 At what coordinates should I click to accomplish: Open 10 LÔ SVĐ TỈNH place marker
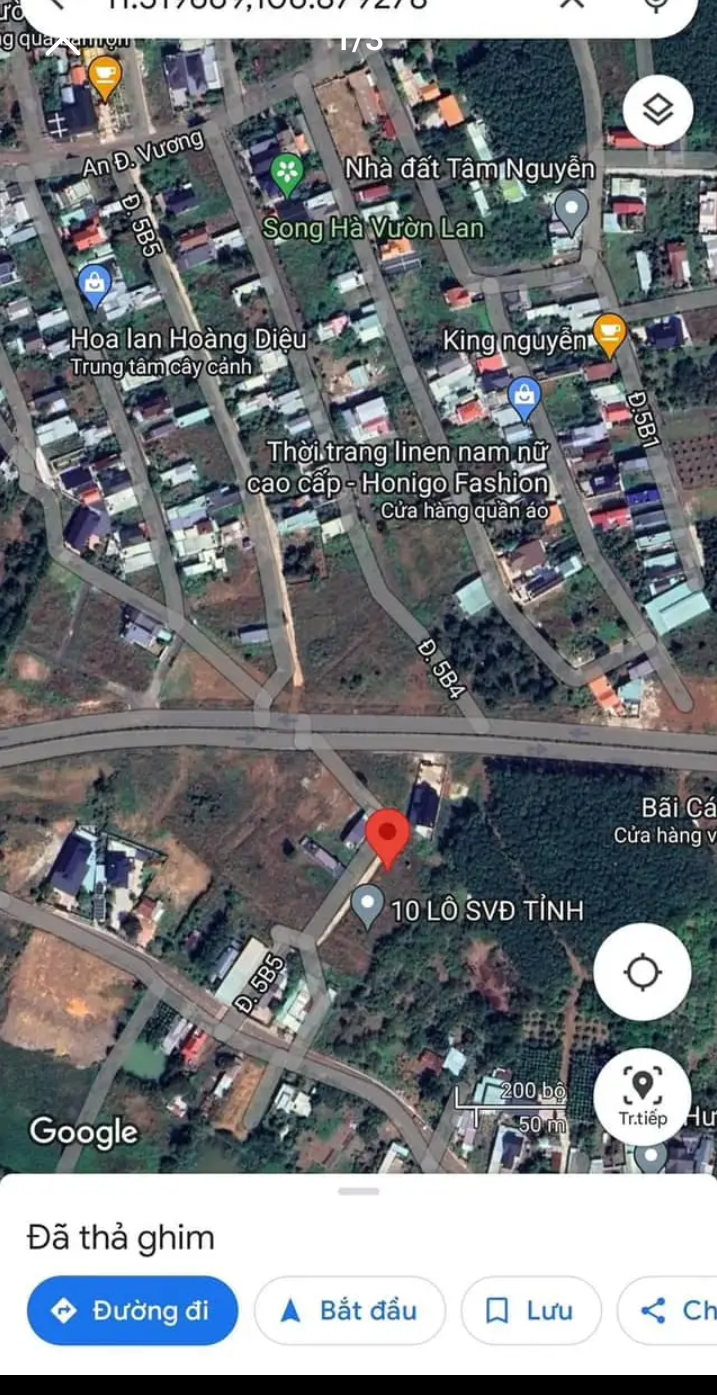click(368, 905)
